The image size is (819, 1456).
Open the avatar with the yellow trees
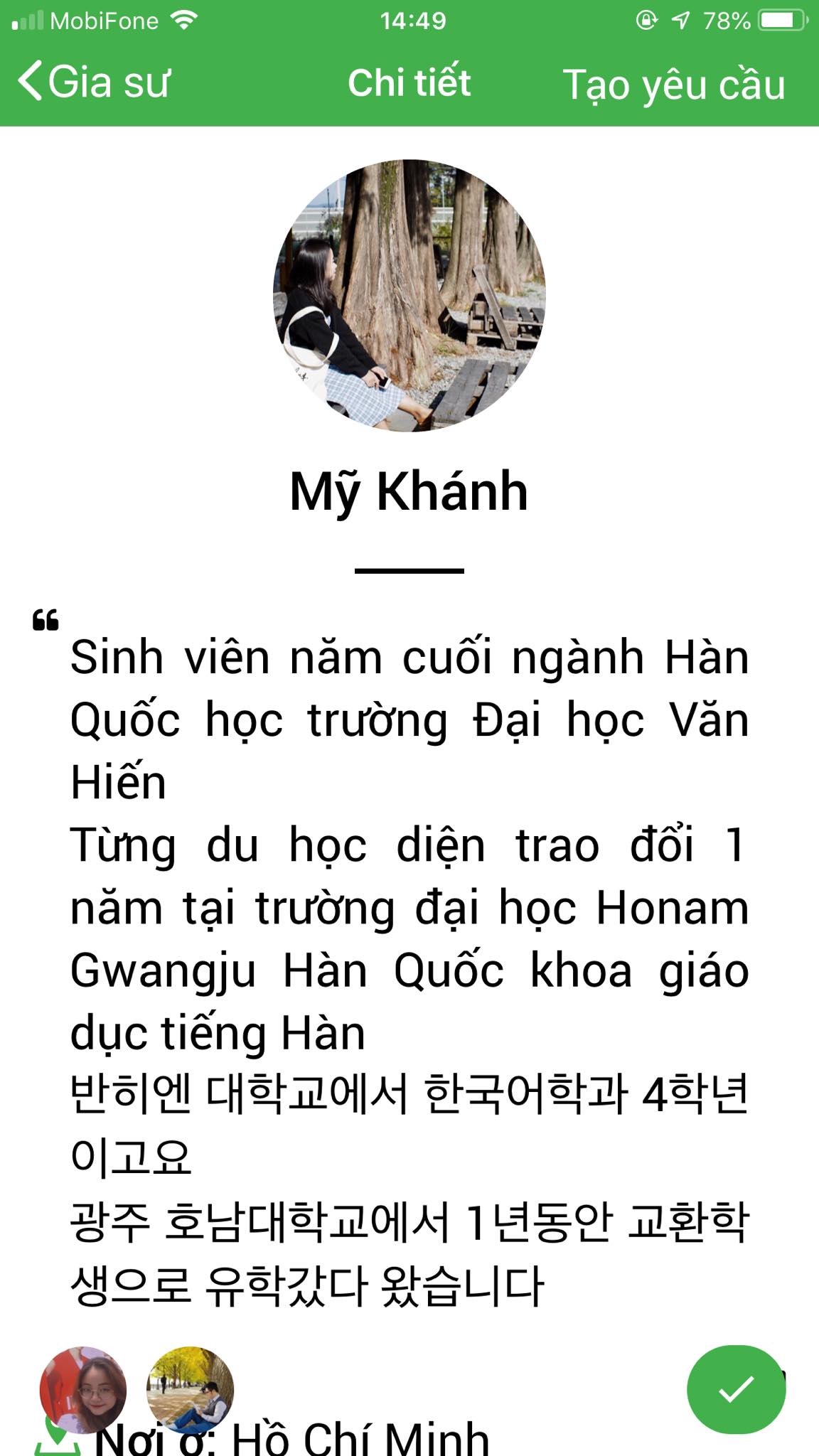click(190, 1389)
